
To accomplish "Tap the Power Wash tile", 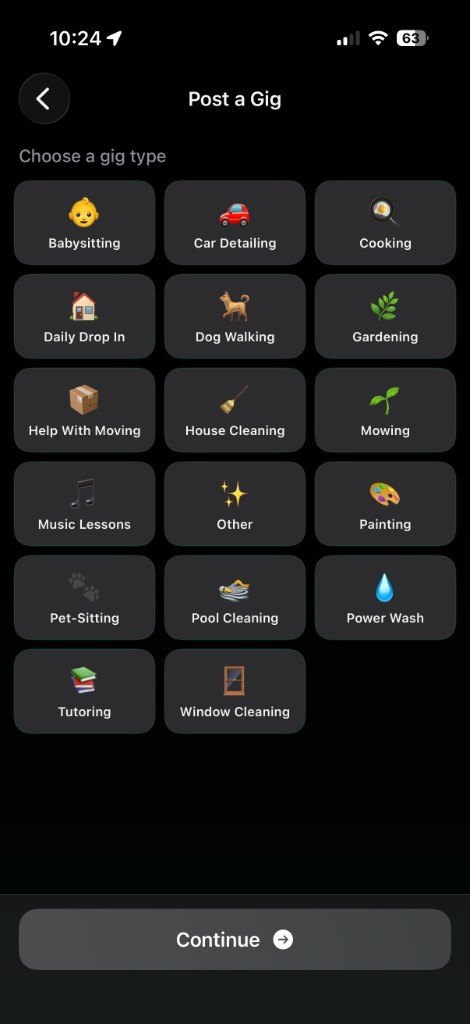I will tap(385, 598).
